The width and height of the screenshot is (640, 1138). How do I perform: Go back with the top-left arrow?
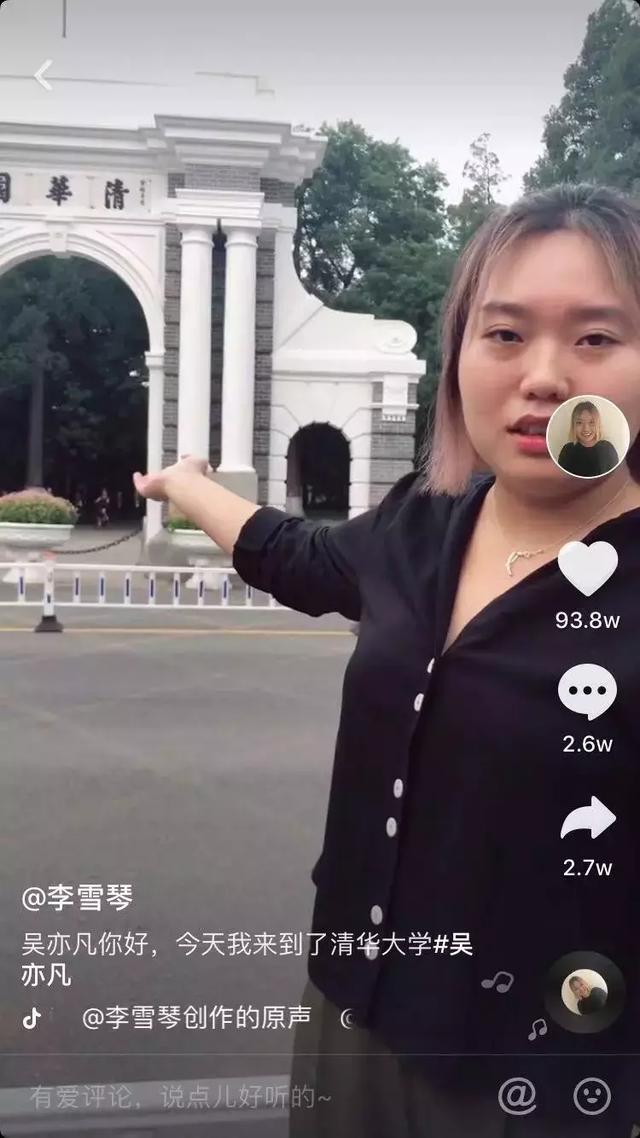tap(43, 76)
